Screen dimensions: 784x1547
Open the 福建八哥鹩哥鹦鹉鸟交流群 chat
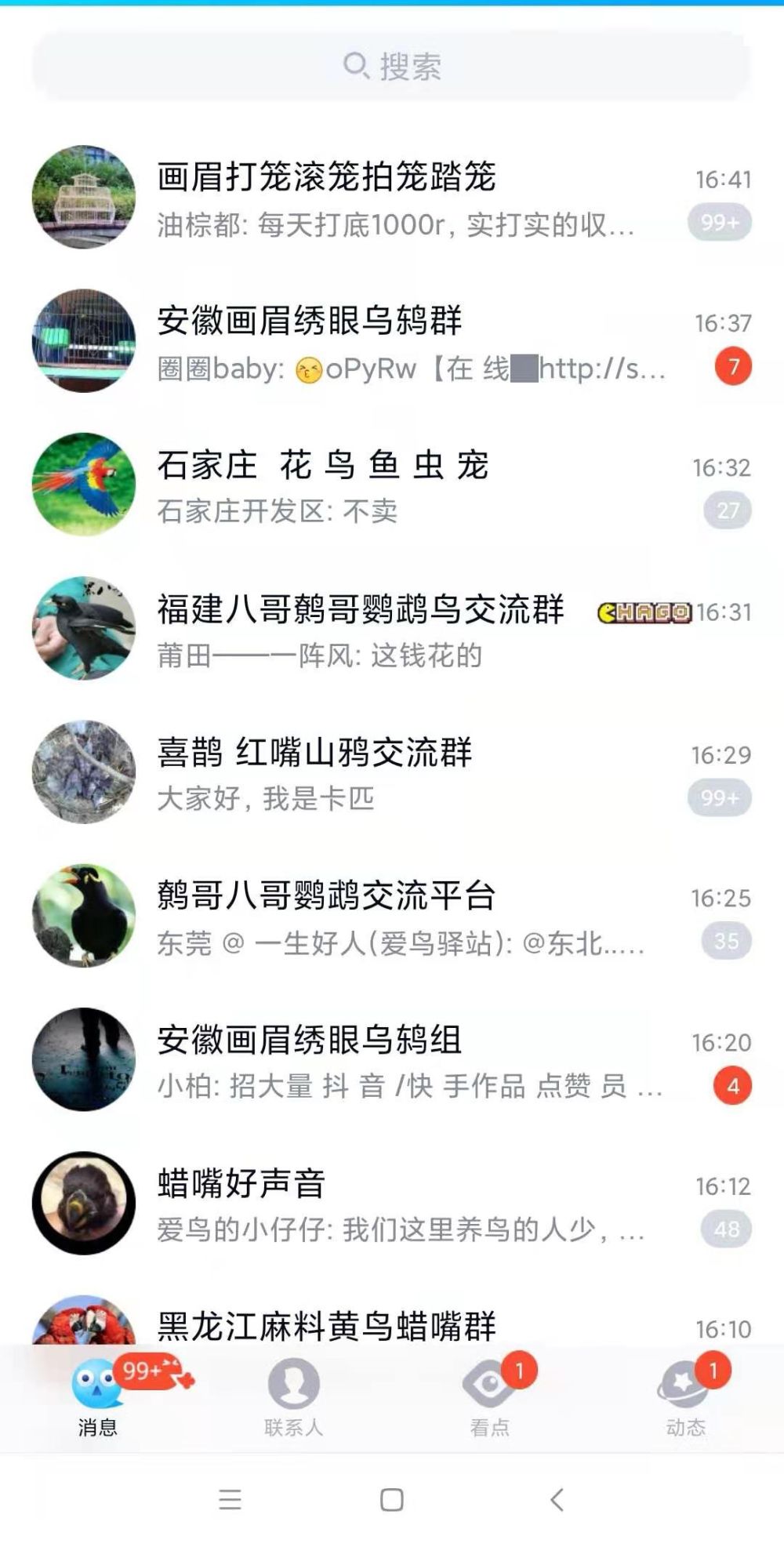[392, 630]
